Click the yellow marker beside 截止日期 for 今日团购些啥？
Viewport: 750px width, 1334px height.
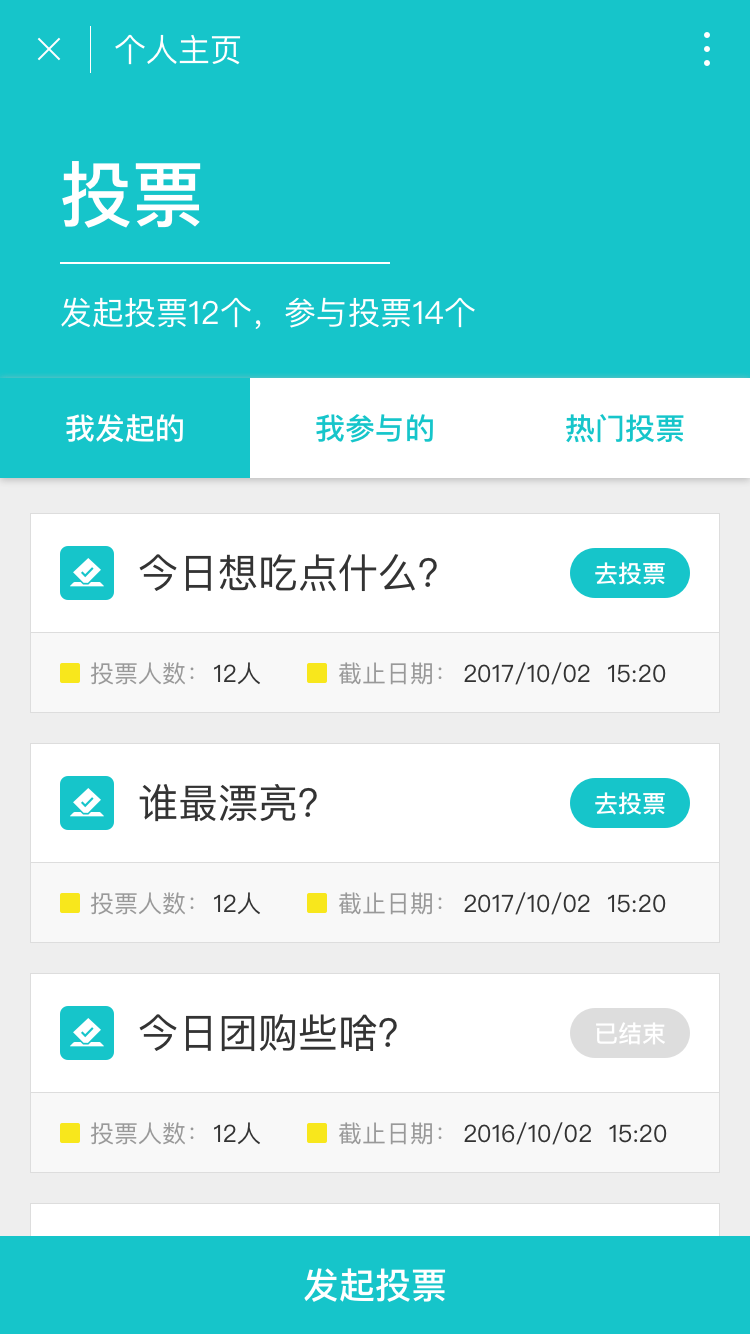[317, 1133]
